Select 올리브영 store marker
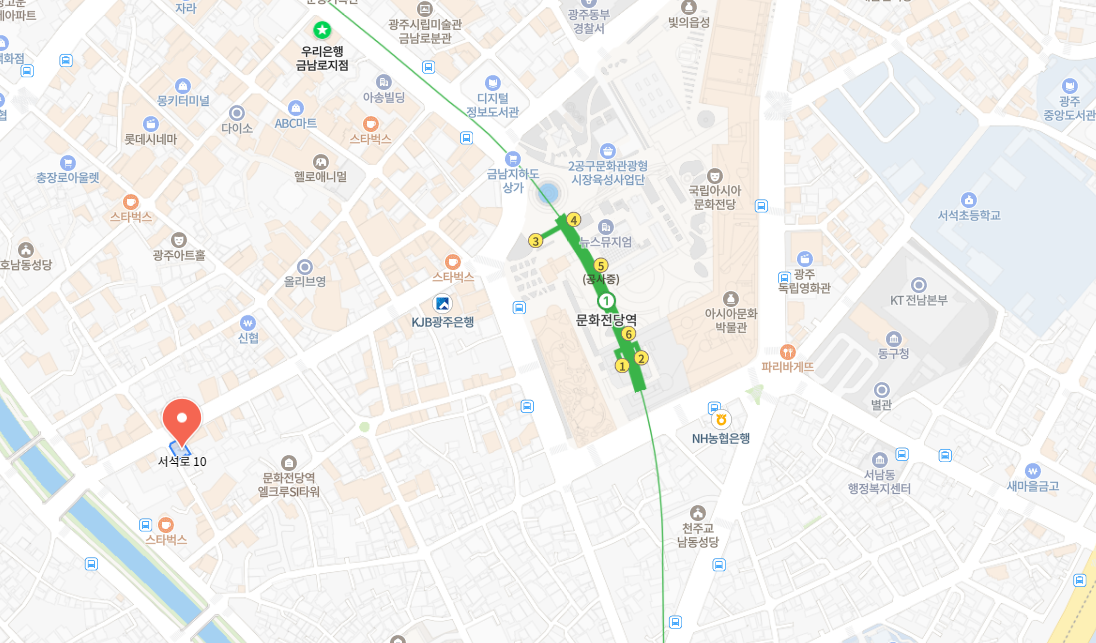 click(305, 267)
